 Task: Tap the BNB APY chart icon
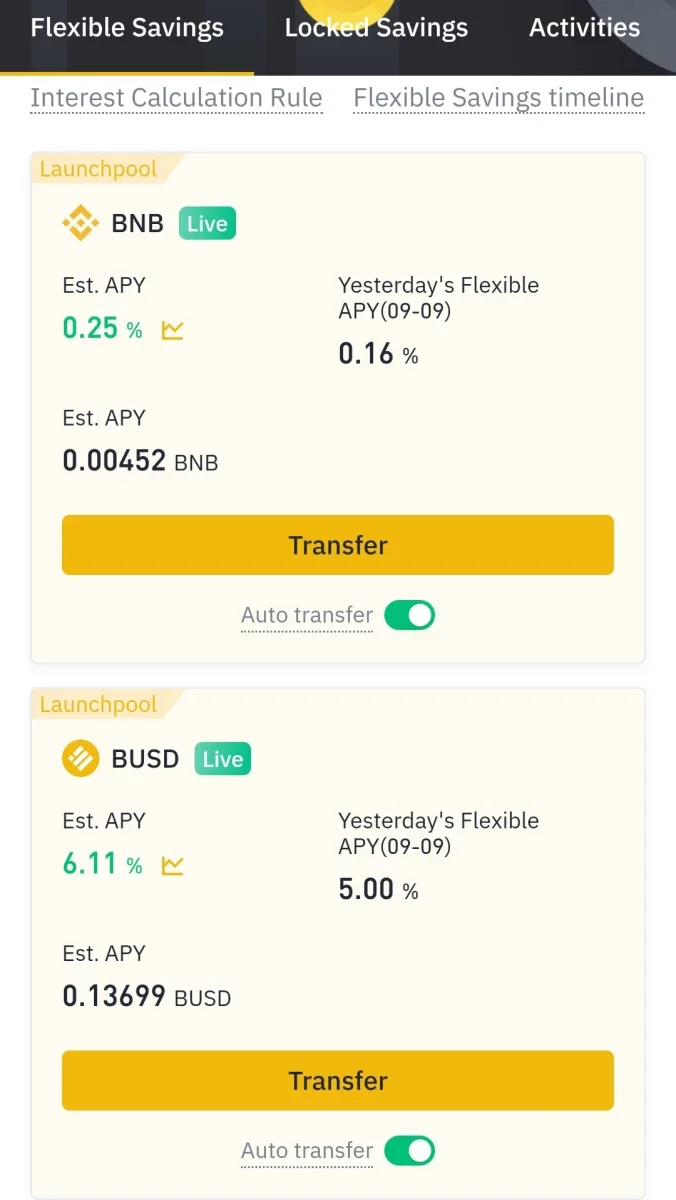(173, 330)
